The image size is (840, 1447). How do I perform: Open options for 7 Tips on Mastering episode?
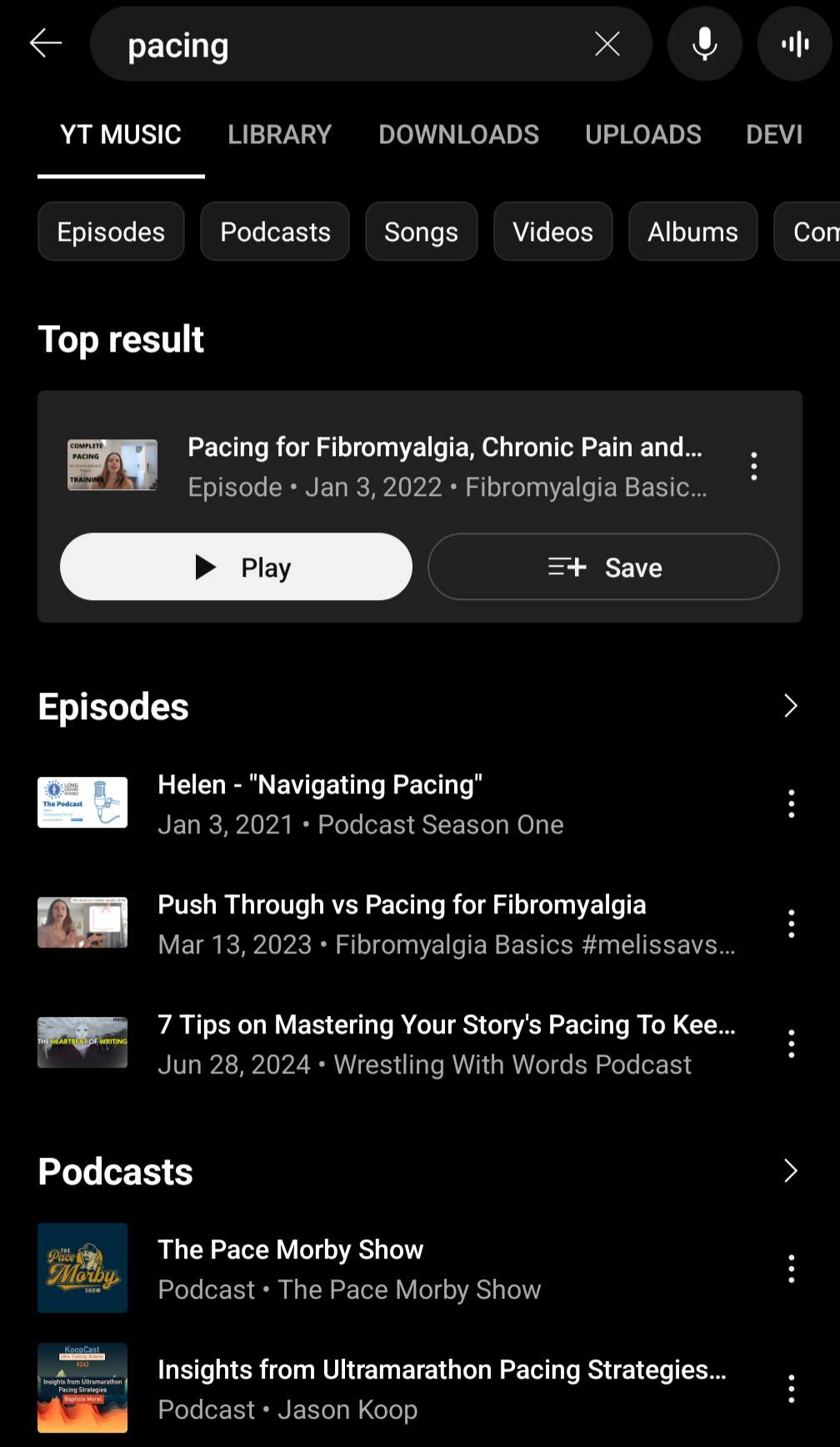point(791,1044)
